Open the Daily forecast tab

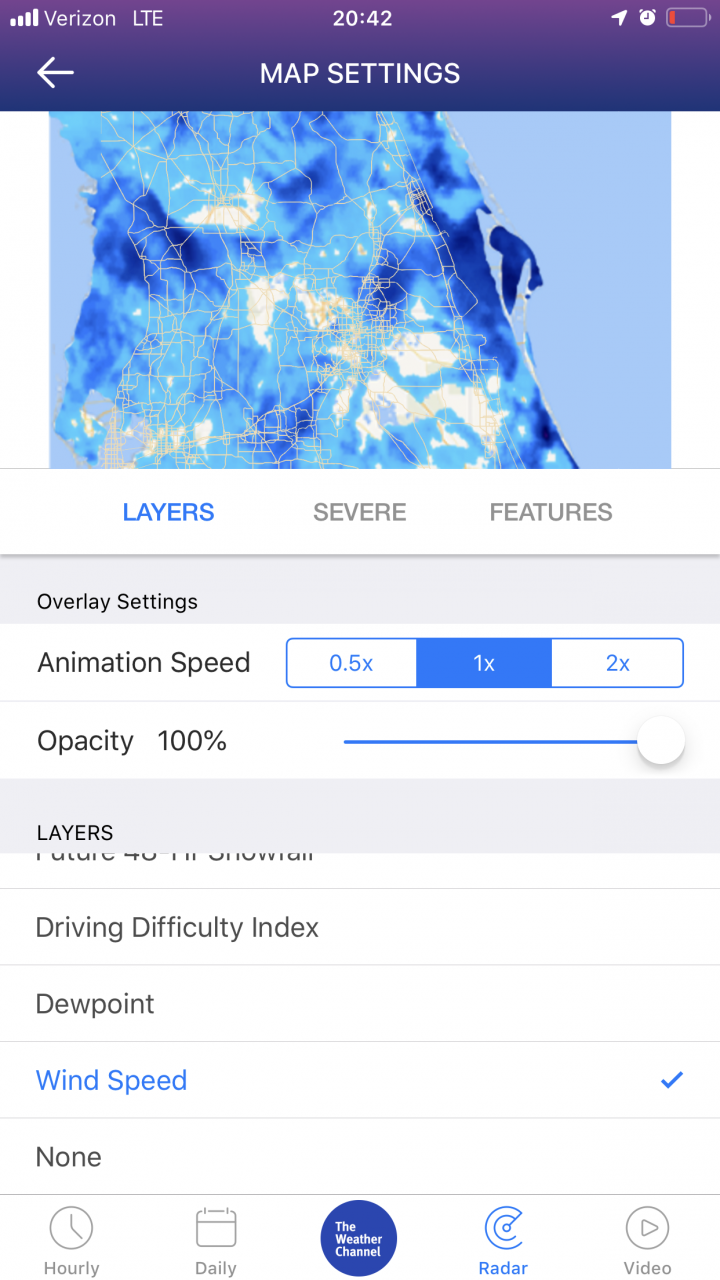[216, 1241]
